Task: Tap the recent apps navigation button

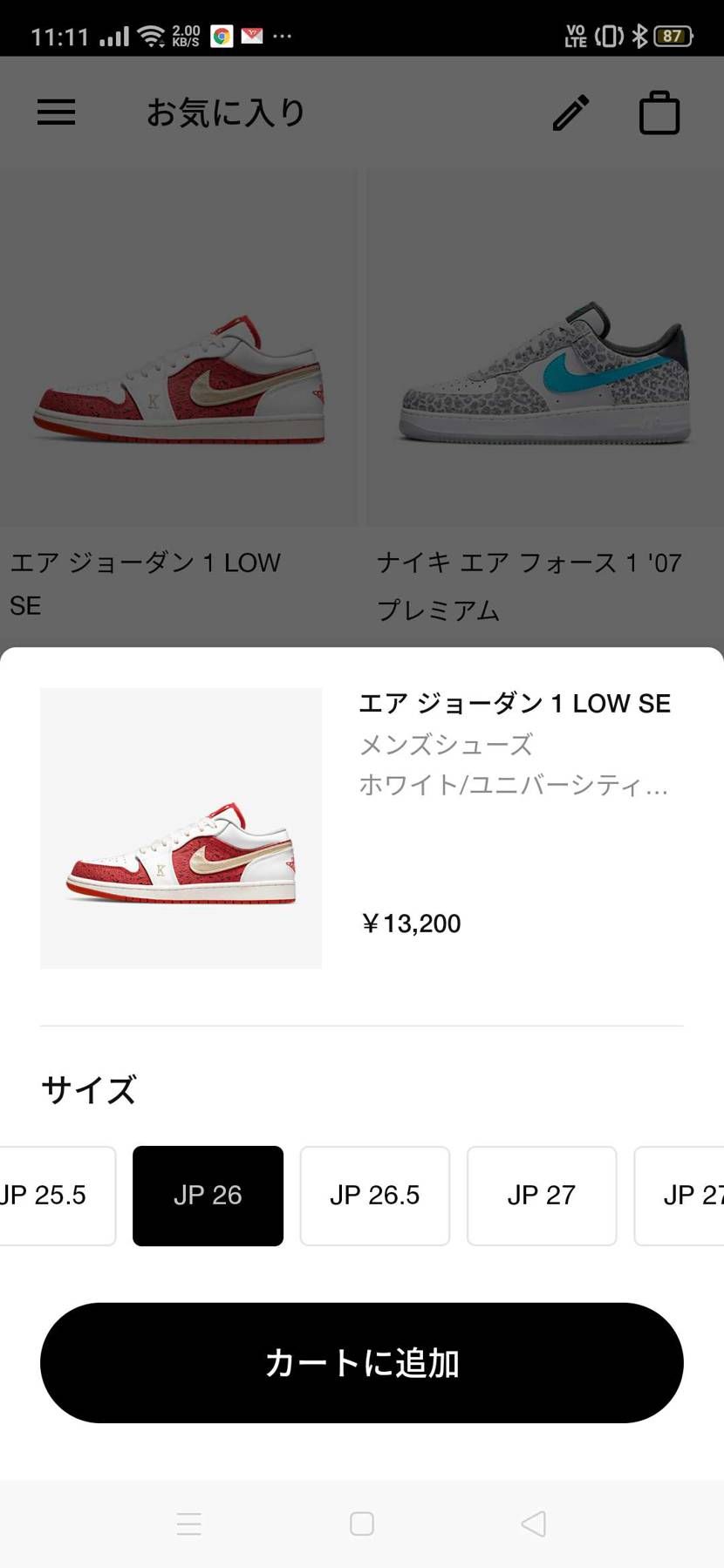Action: pyautogui.click(x=189, y=1524)
